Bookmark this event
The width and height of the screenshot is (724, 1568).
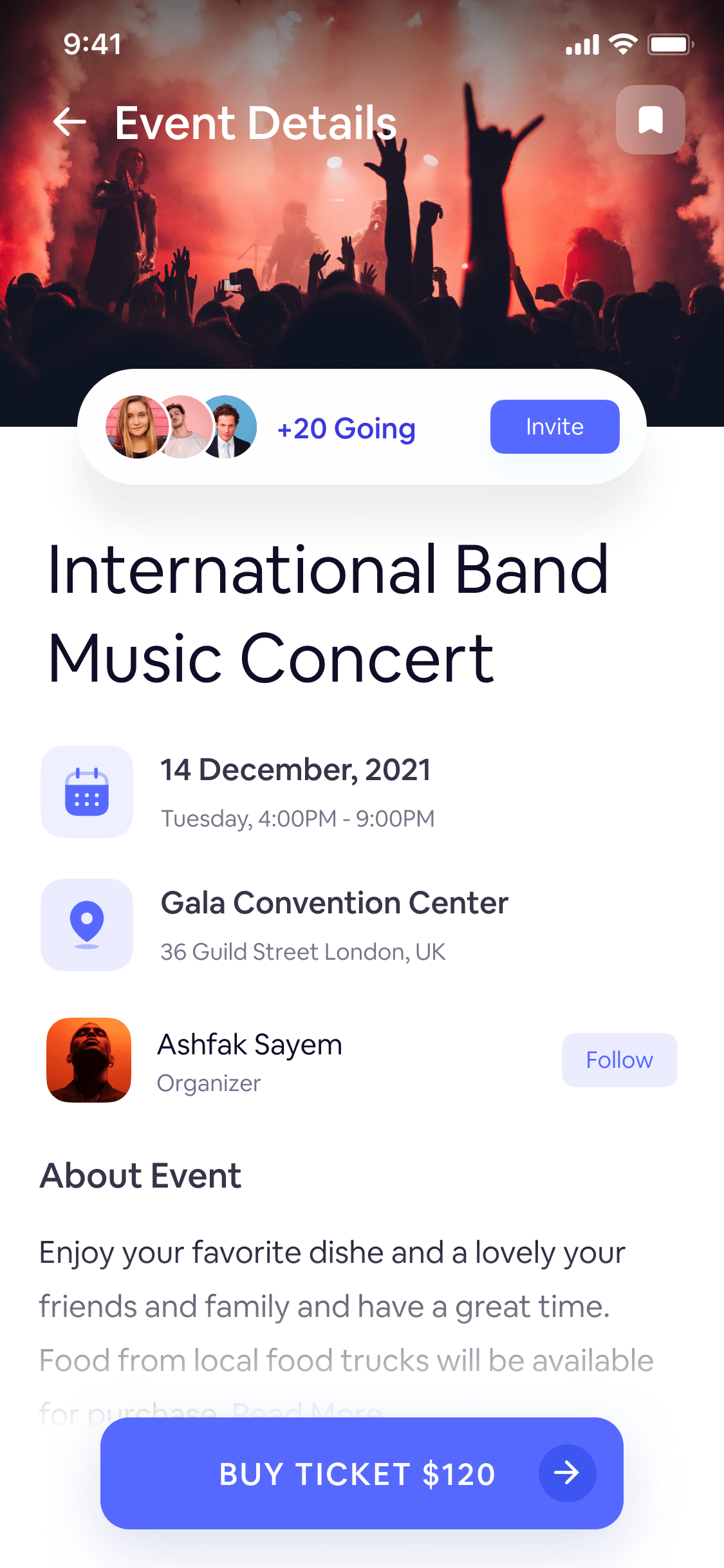[x=650, y=120]
